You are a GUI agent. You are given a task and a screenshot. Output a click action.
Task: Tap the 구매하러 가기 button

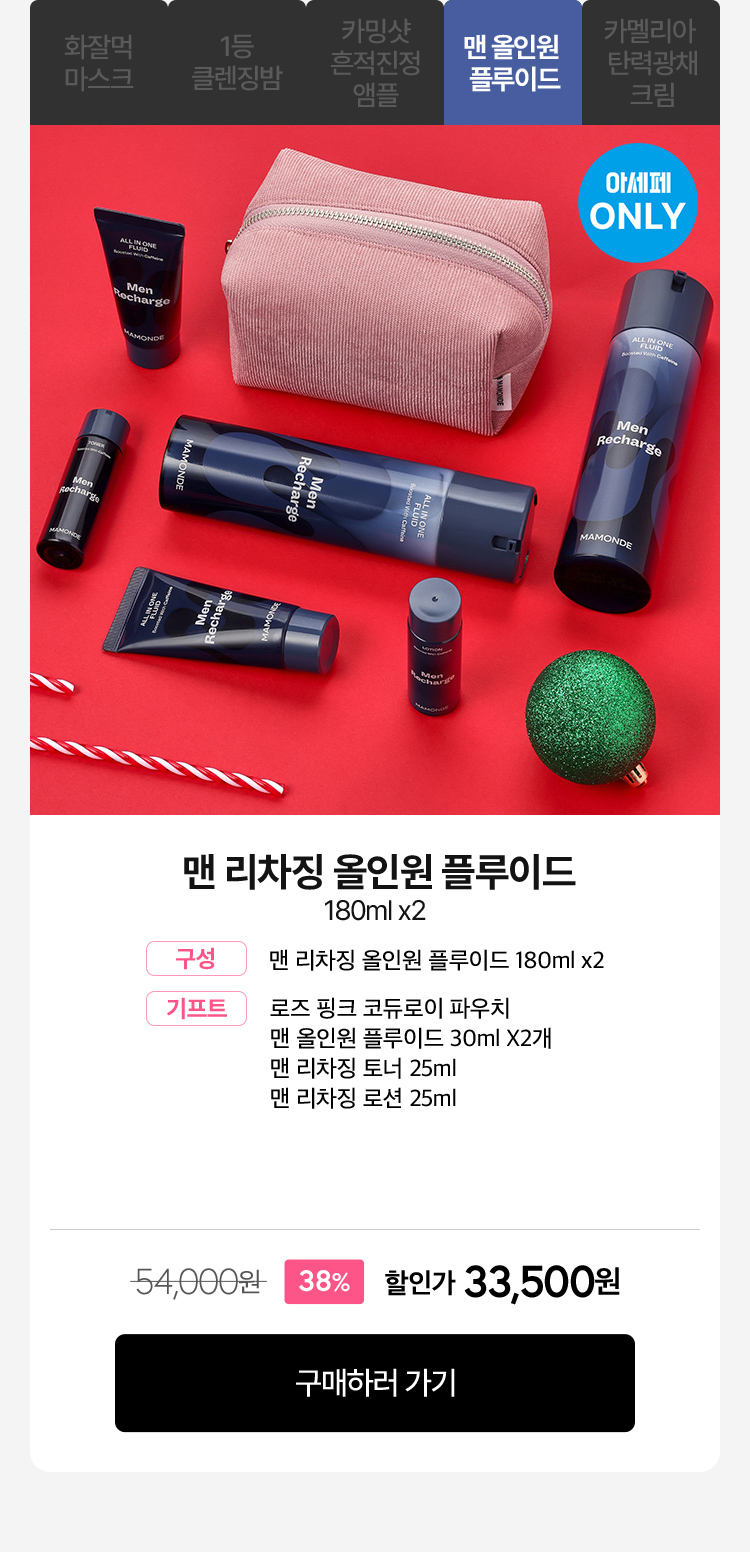click(x=375, y=1382)
